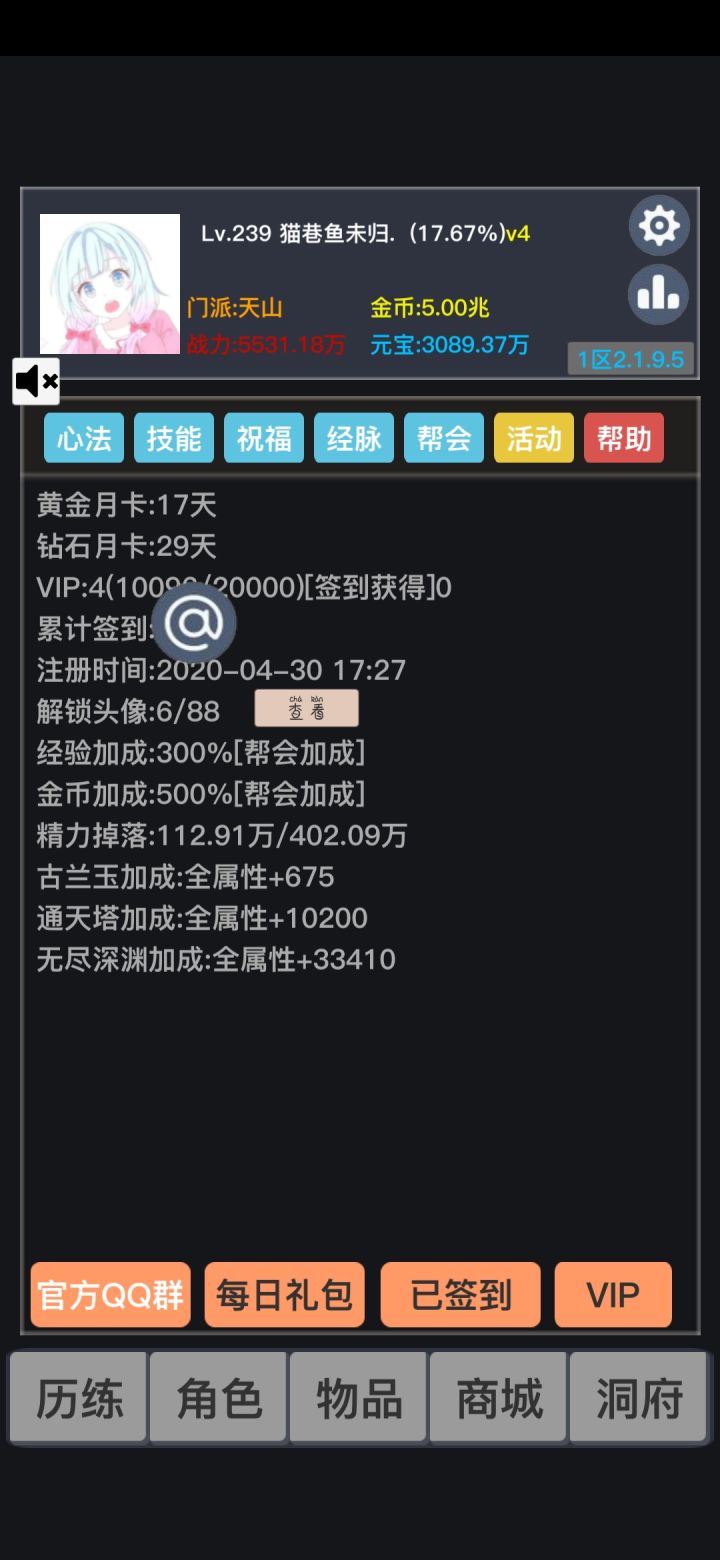Tap the player avatar portrait

[x=110, y=283]
